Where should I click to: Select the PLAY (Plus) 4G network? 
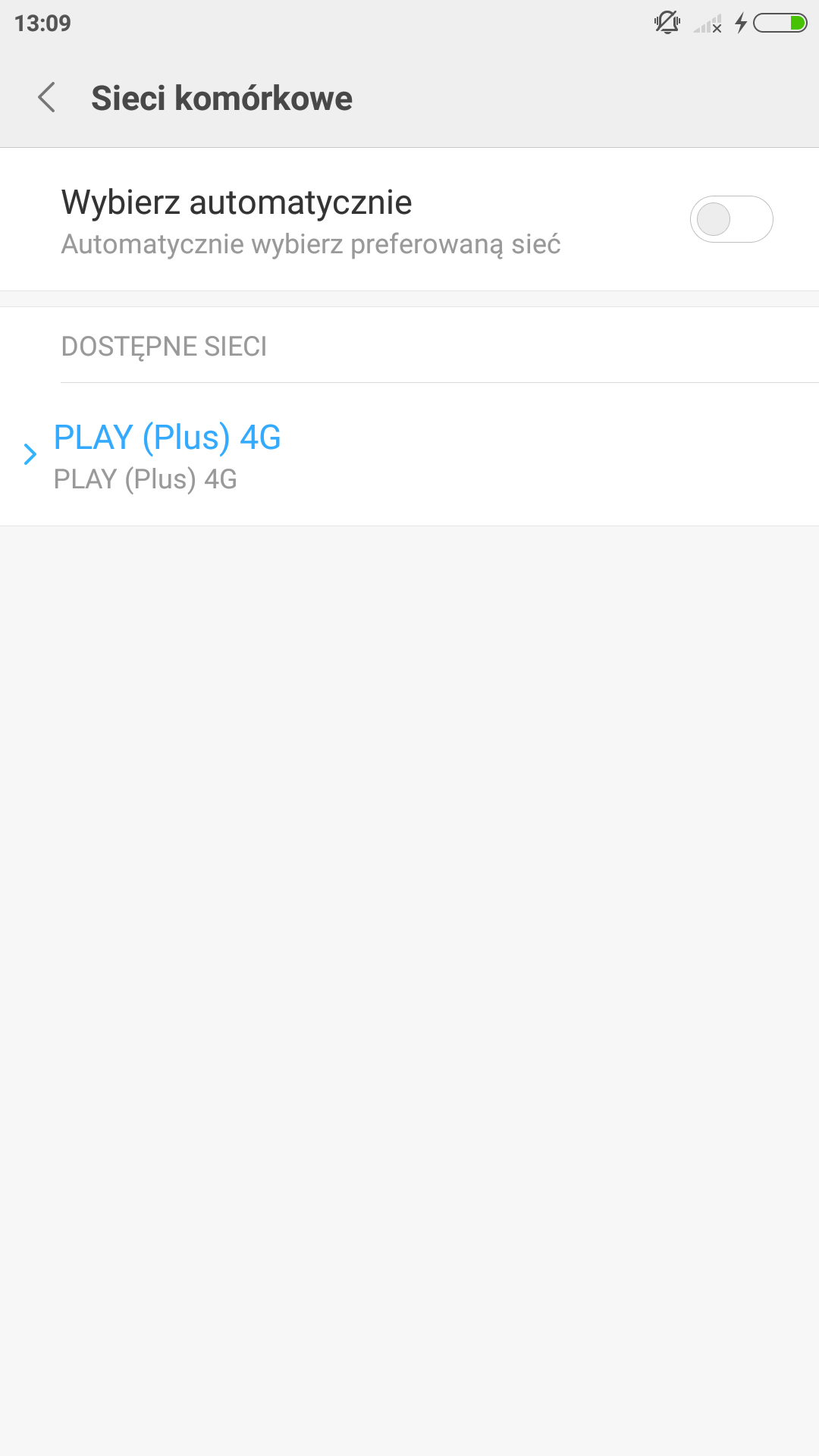(167, 455)
